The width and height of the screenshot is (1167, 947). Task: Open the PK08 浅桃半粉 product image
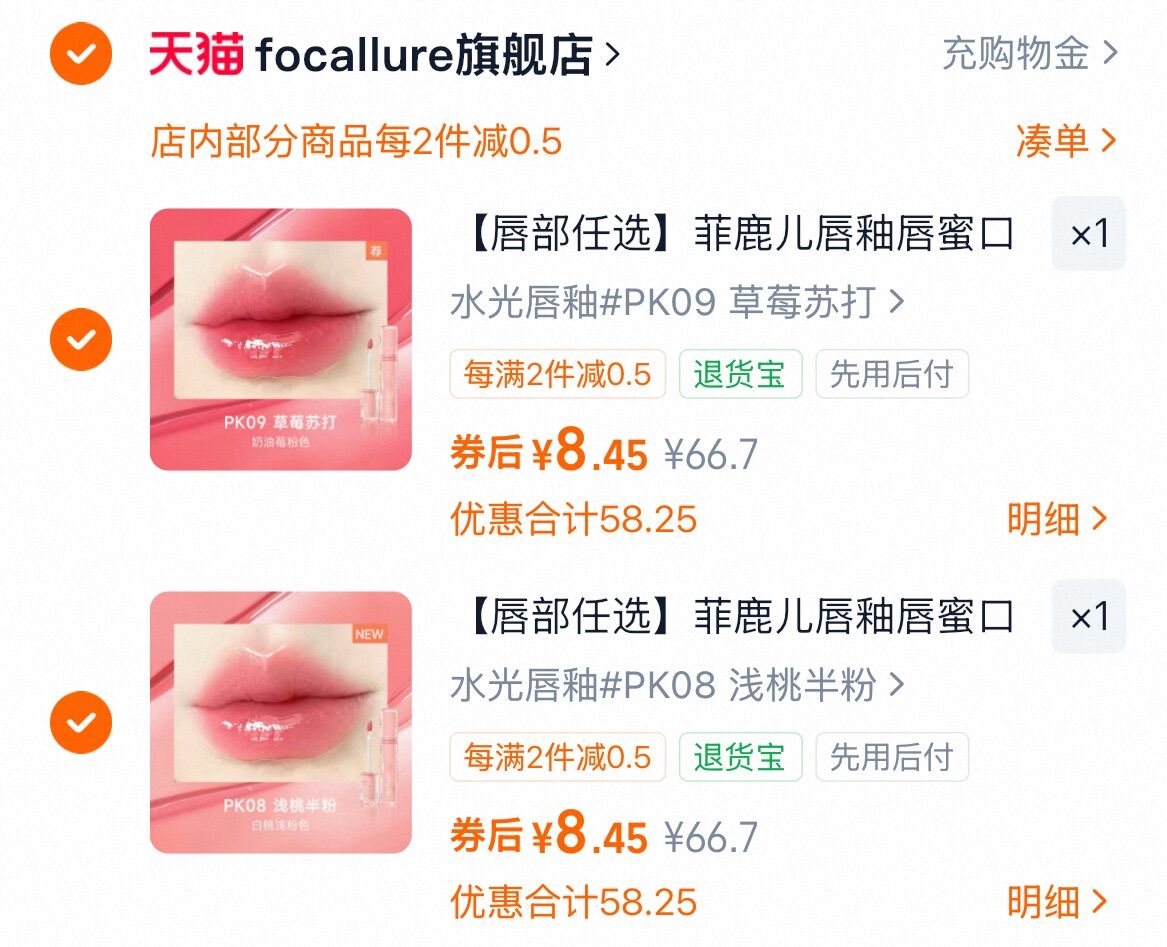pyautogui.click(x=281, y=722)
